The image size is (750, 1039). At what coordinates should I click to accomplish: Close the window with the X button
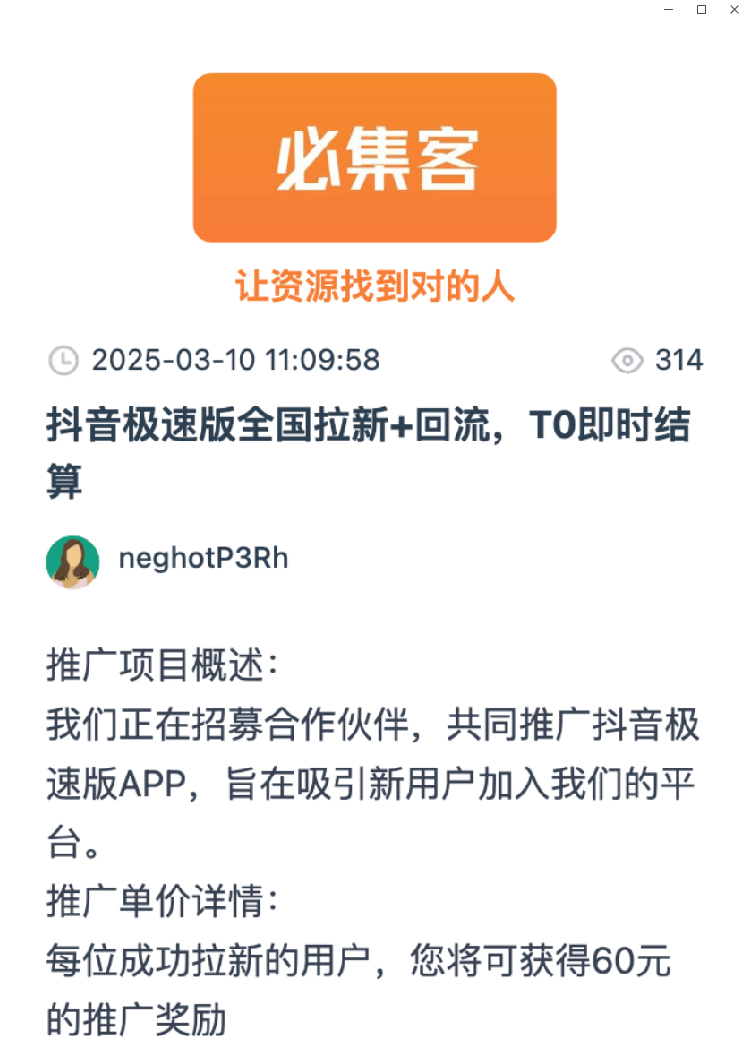click(x=734, y=9)
